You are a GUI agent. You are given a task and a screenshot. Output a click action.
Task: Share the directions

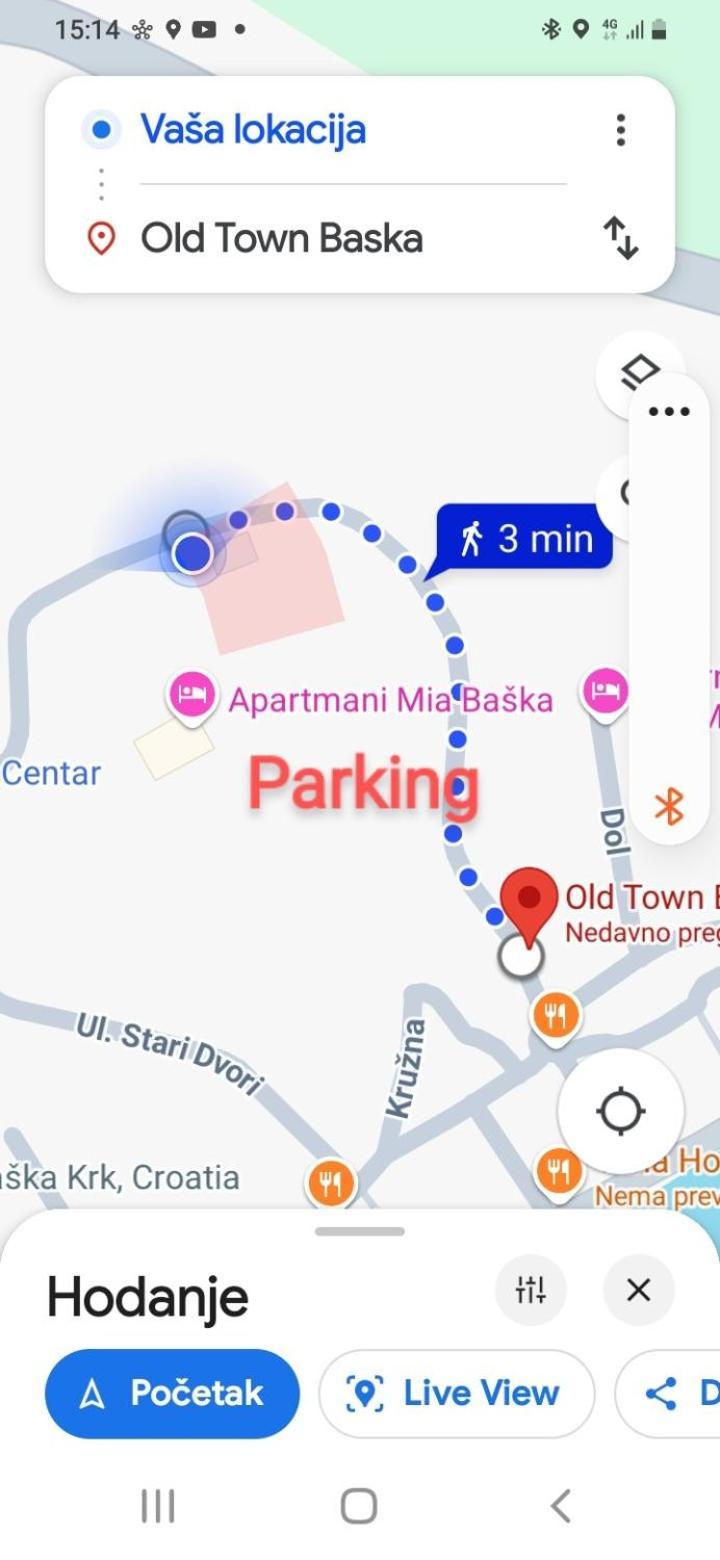(670, 1393)
